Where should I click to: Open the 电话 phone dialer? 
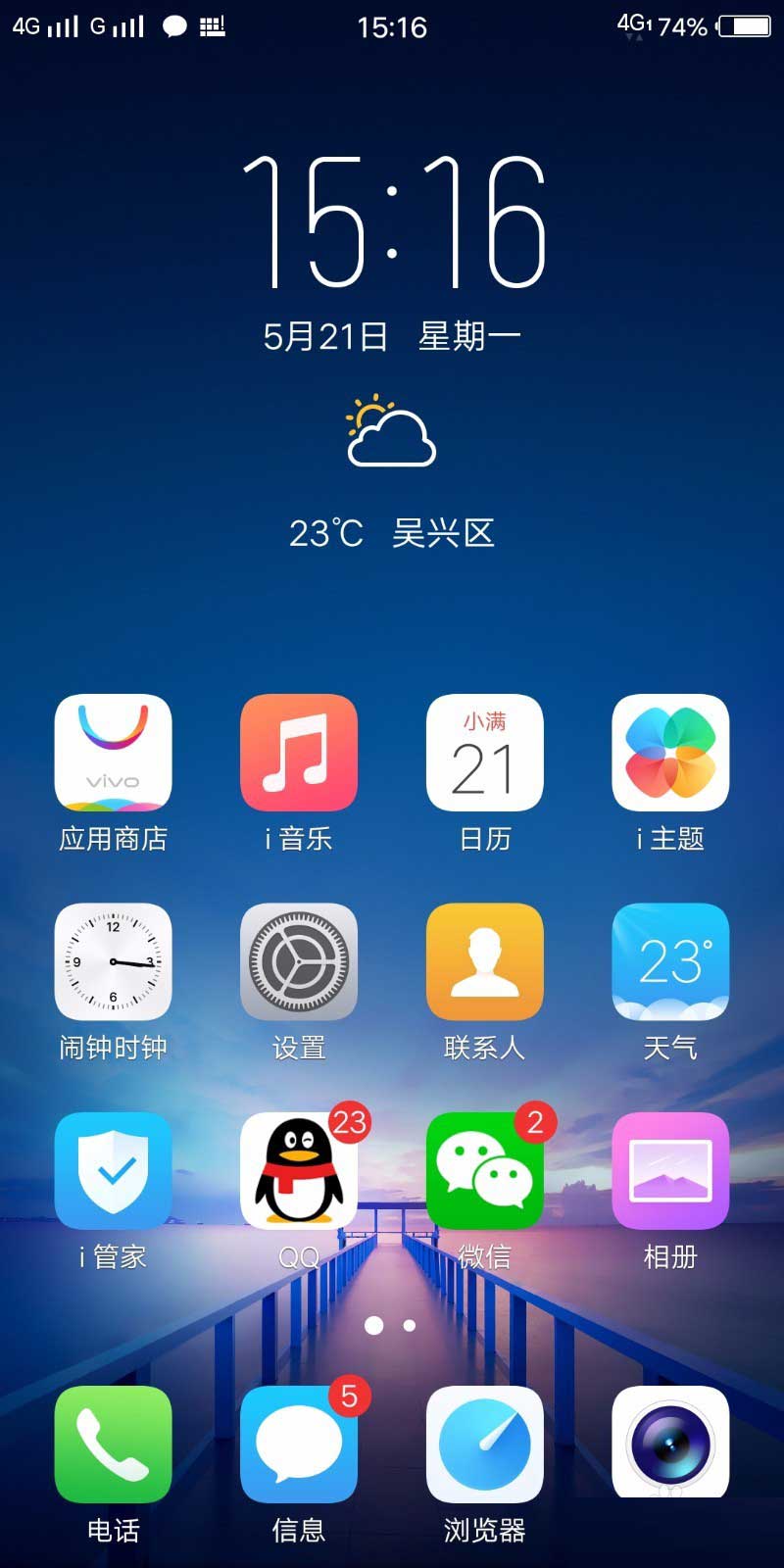click(x=113, y=1445)
